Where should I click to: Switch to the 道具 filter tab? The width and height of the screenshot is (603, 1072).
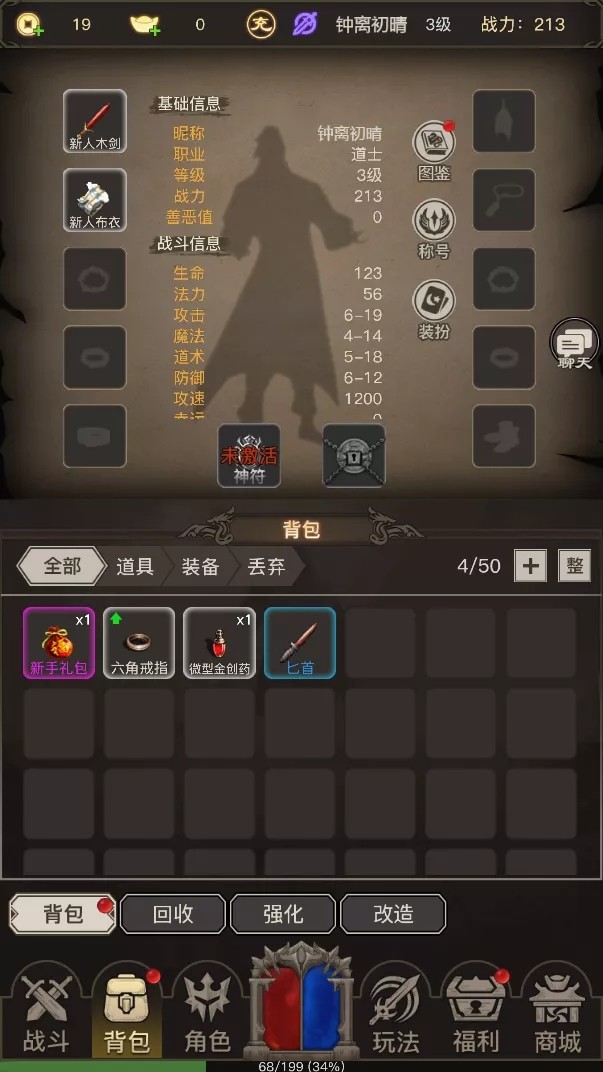coord(135,566)
